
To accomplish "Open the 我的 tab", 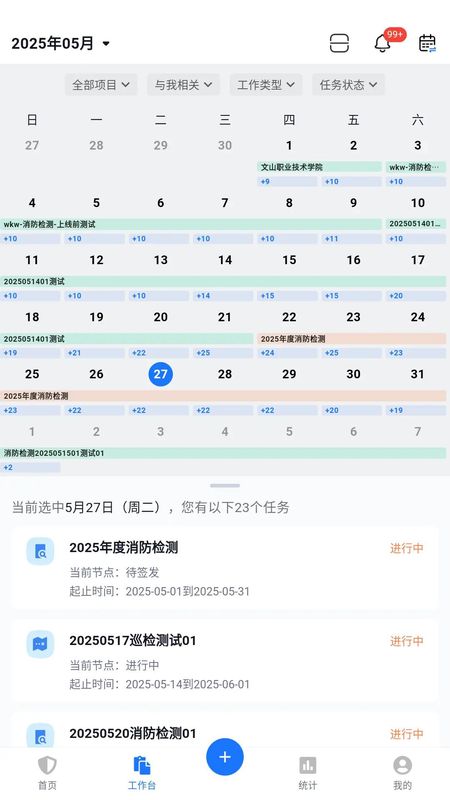I will click(403, 772).
